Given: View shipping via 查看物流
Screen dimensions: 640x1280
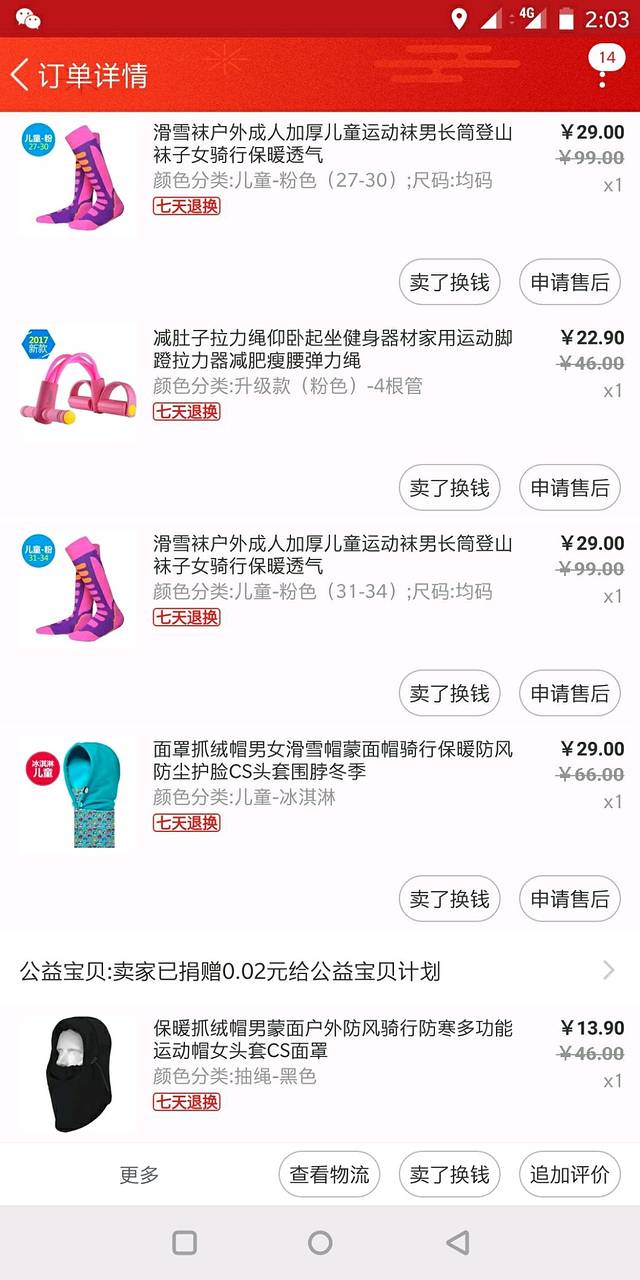Looking at the screenshot, I should [329, 1175].
